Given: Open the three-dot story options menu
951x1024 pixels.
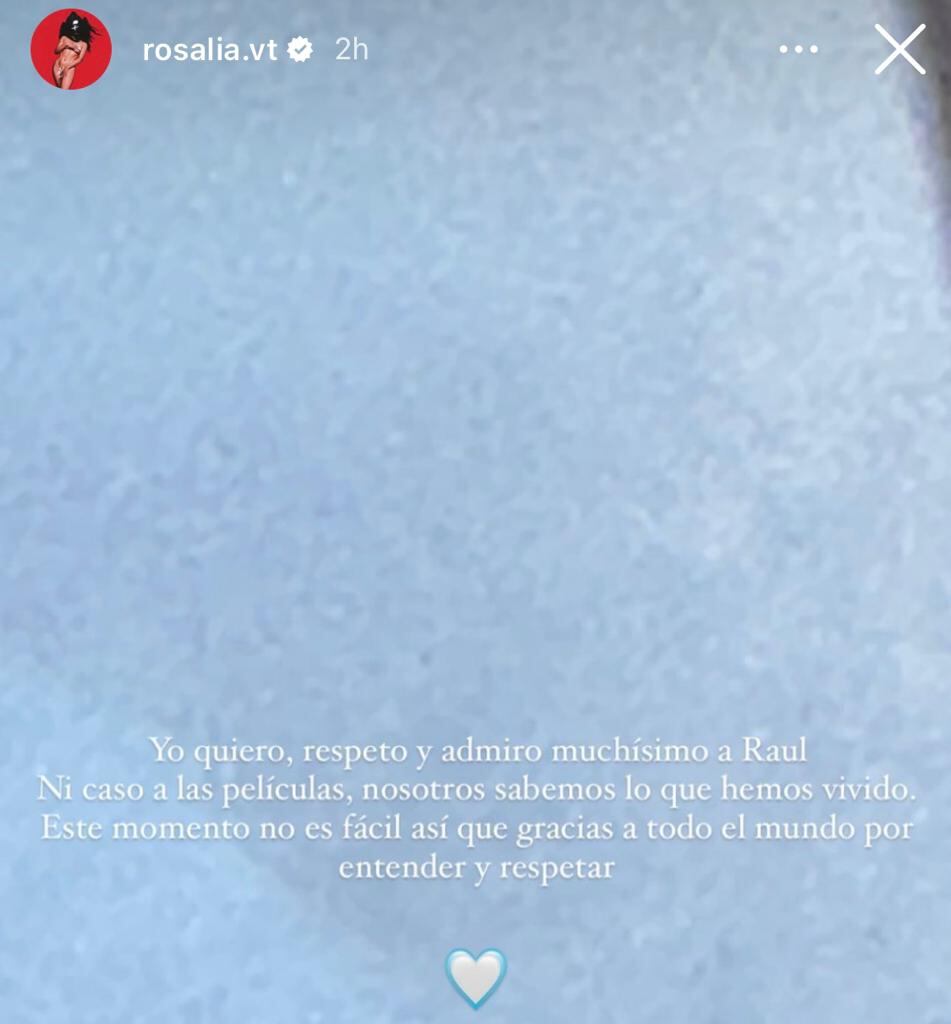Looking at the screenshot, I should point(798,50).
